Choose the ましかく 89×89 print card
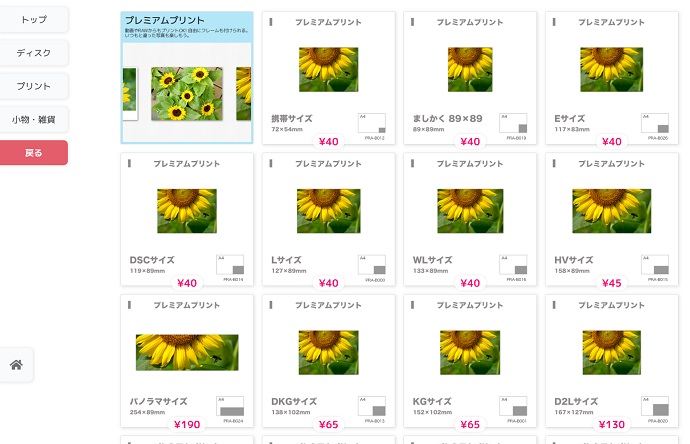Screen dimensions: 690x444 pyautogui.click(x=470, y=78)
